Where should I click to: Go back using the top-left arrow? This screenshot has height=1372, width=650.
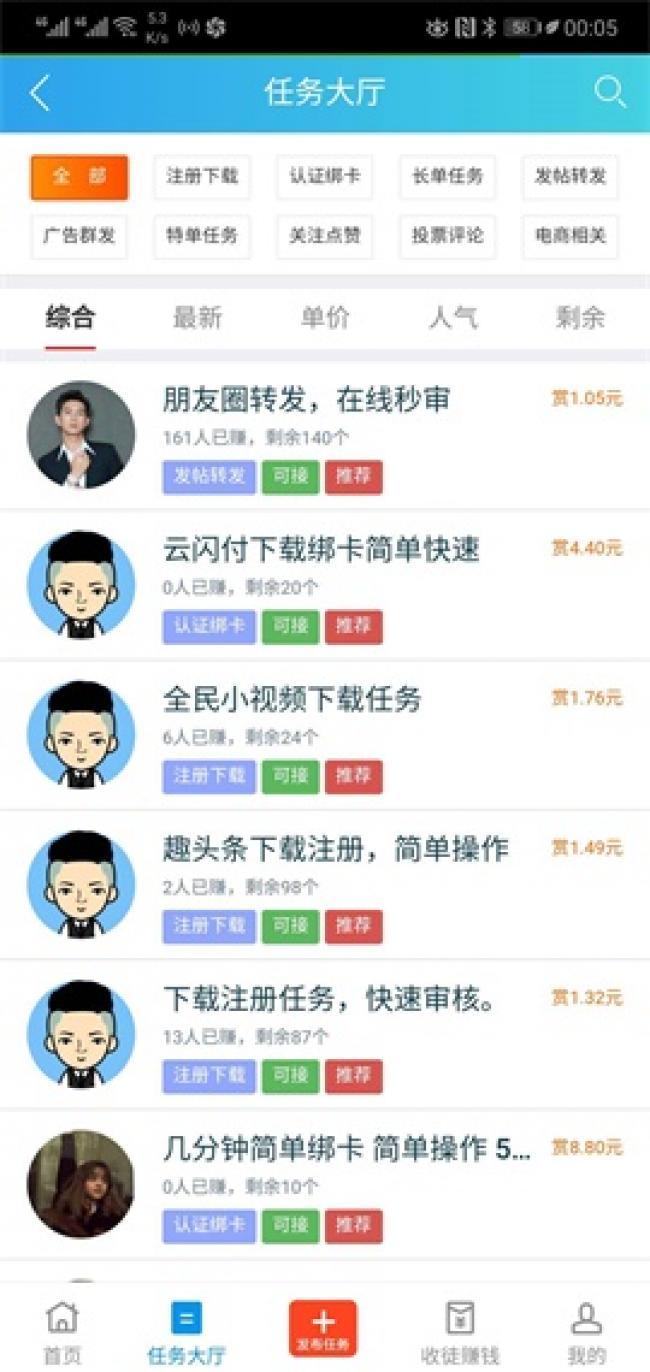pyautogui.click(x=40, y=93)
